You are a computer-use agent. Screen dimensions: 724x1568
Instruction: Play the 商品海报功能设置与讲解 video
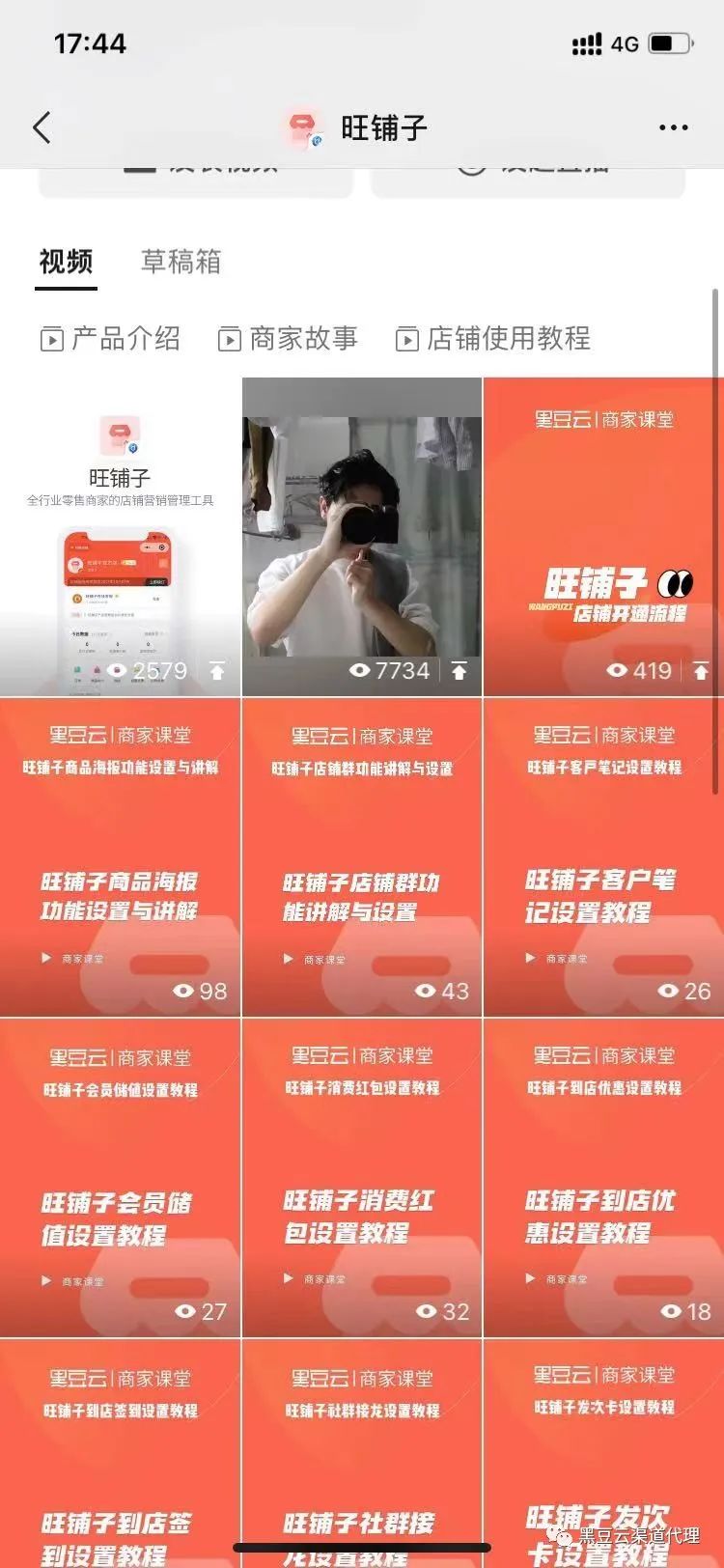point(120,857)
